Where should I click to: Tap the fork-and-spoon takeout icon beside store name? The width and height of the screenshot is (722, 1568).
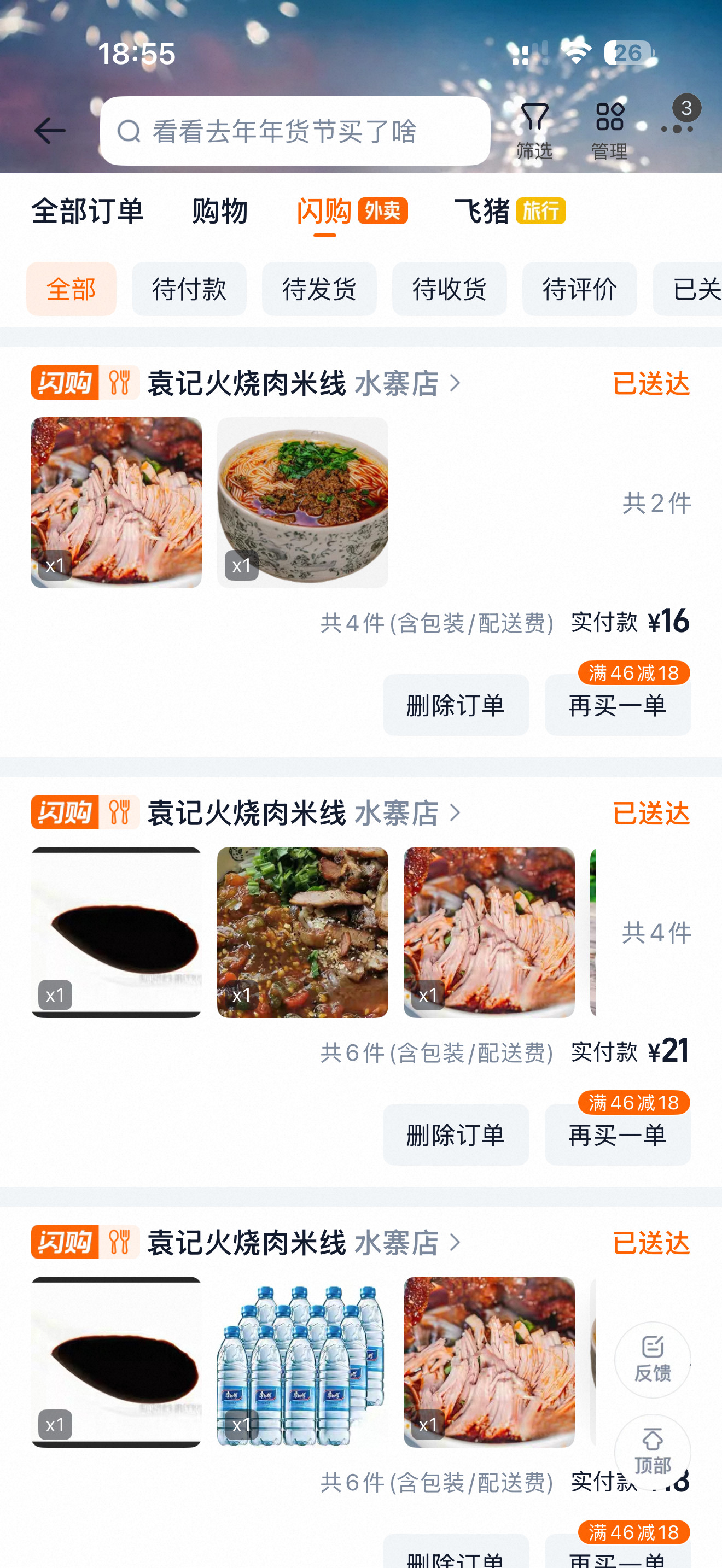pyautogui.click(x=120, y=383)
